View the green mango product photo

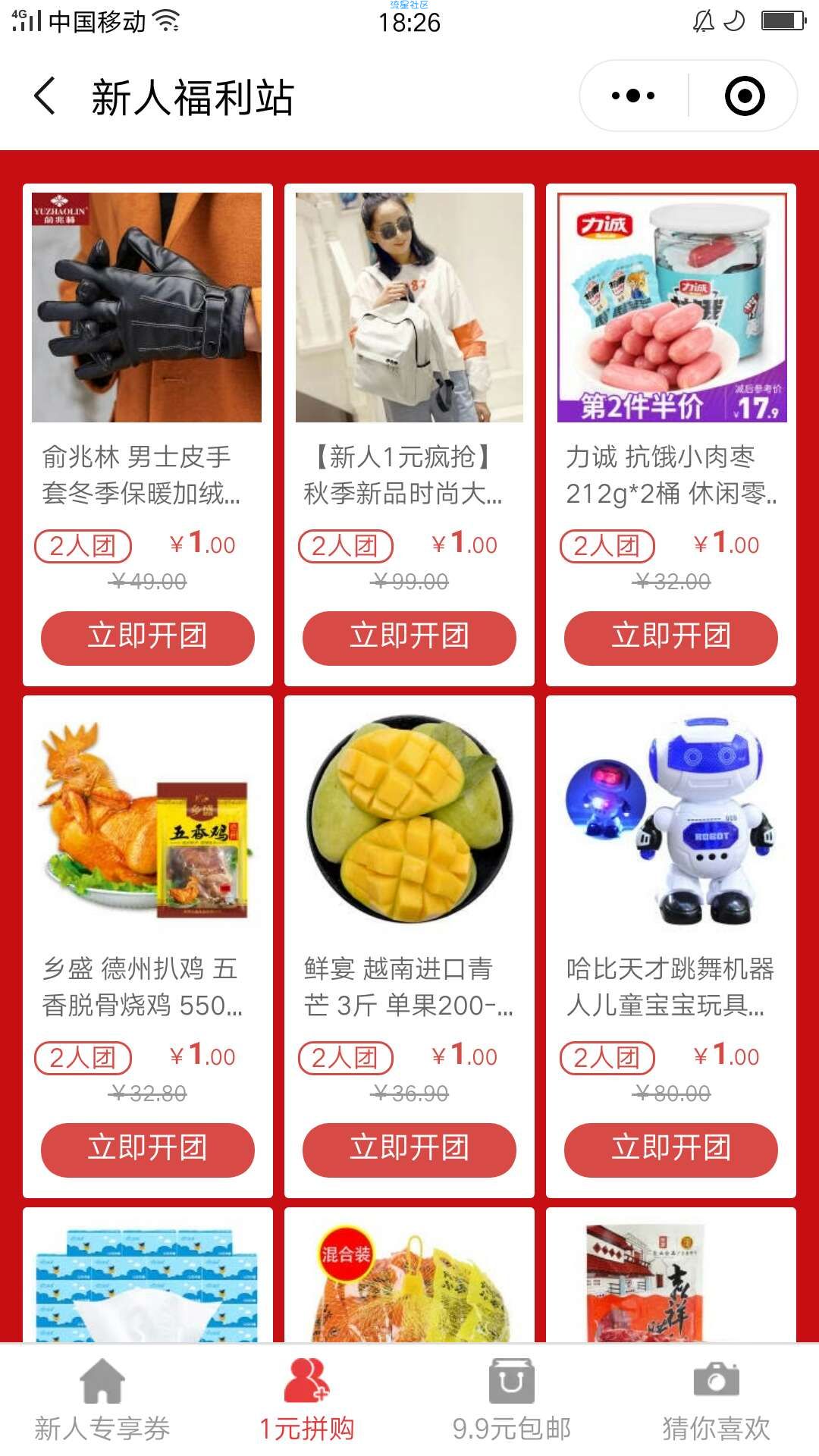point(409,819)
